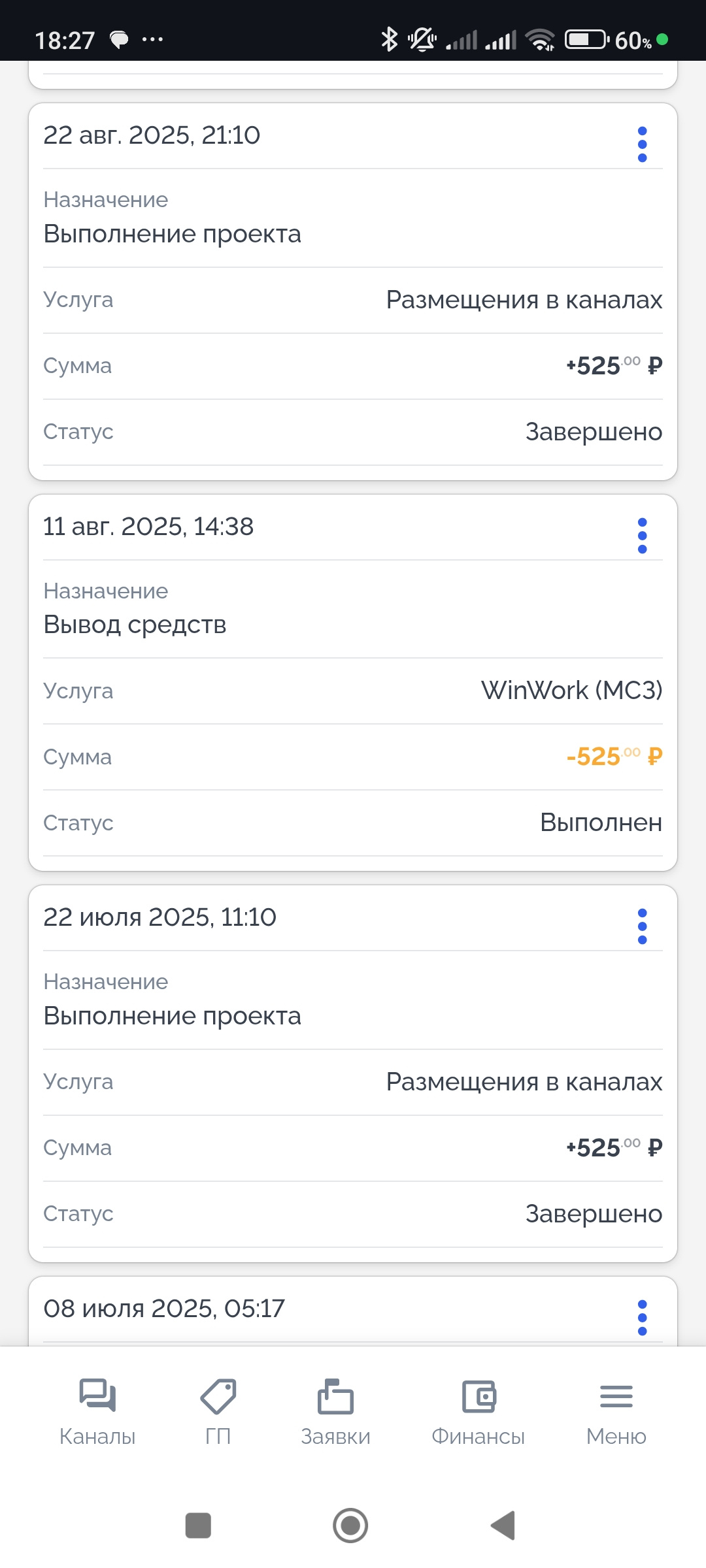Tap the three-dot menu for 08 июля 2025
Viewport: 706px width, 1568px height.
pos(642,1317)
